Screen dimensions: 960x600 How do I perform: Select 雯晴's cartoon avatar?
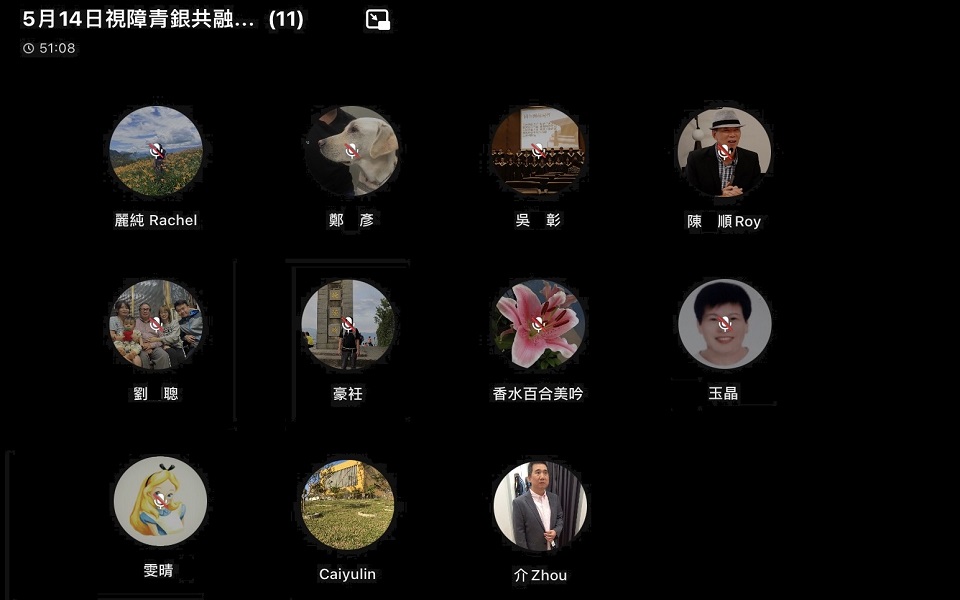pos(160,502)
